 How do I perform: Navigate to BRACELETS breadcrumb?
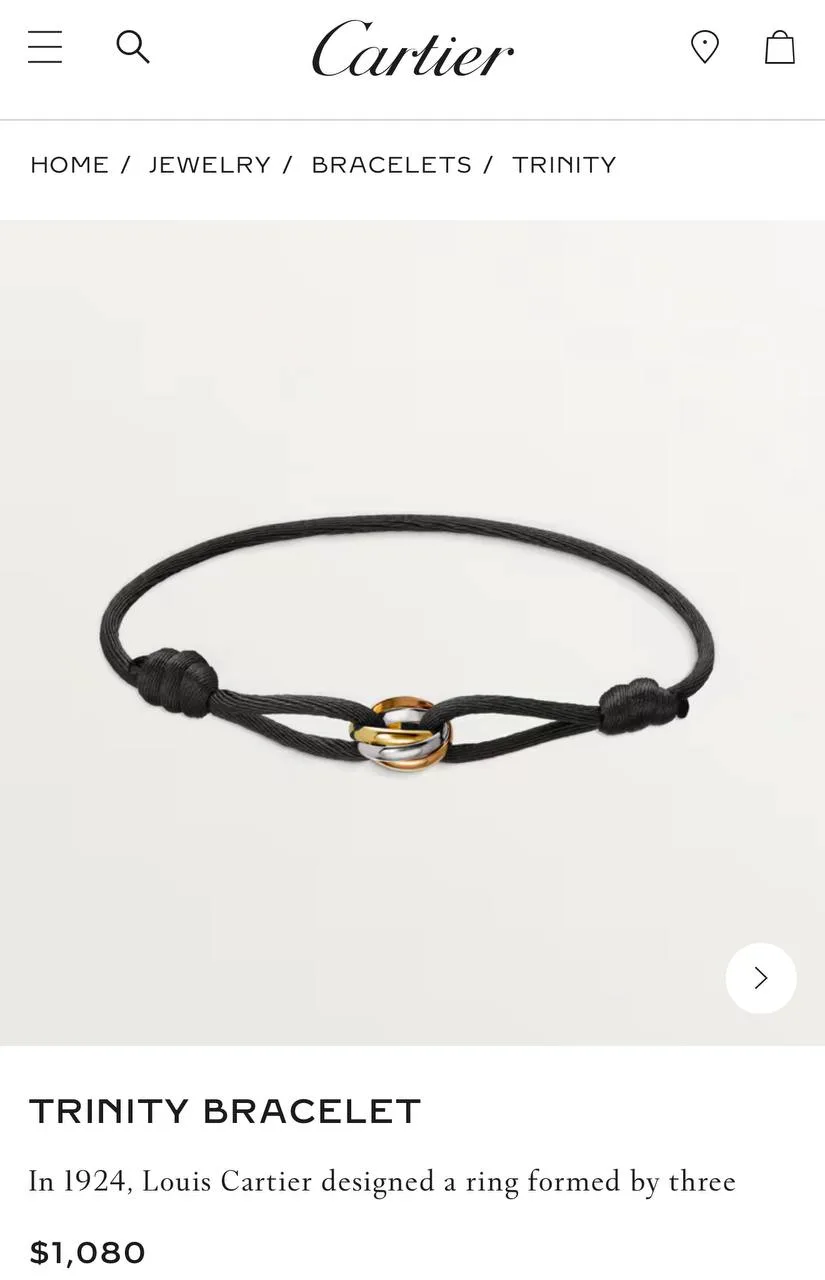[391, 165]
